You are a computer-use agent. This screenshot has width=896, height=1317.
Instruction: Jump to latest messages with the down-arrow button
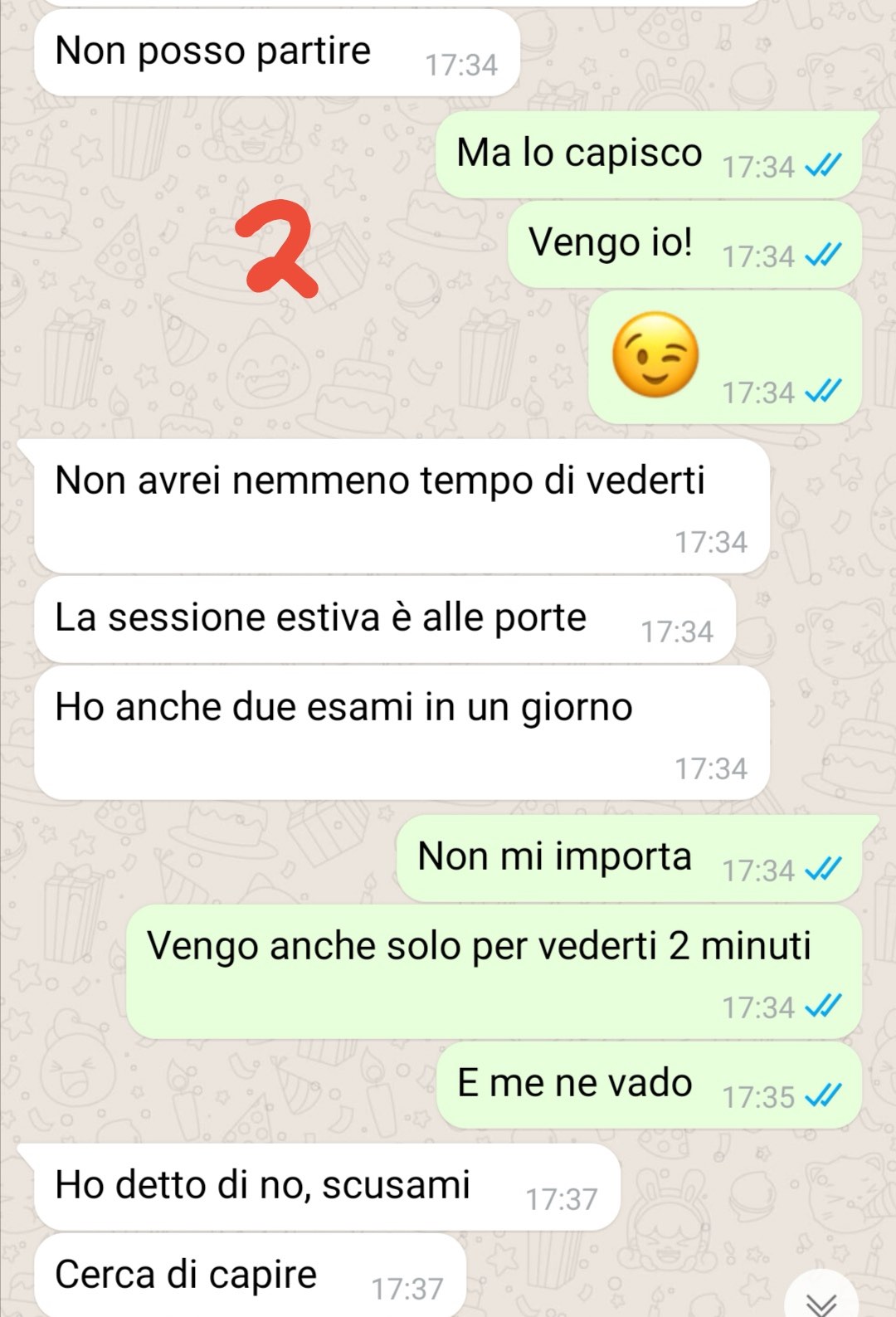pos(821,1299)
